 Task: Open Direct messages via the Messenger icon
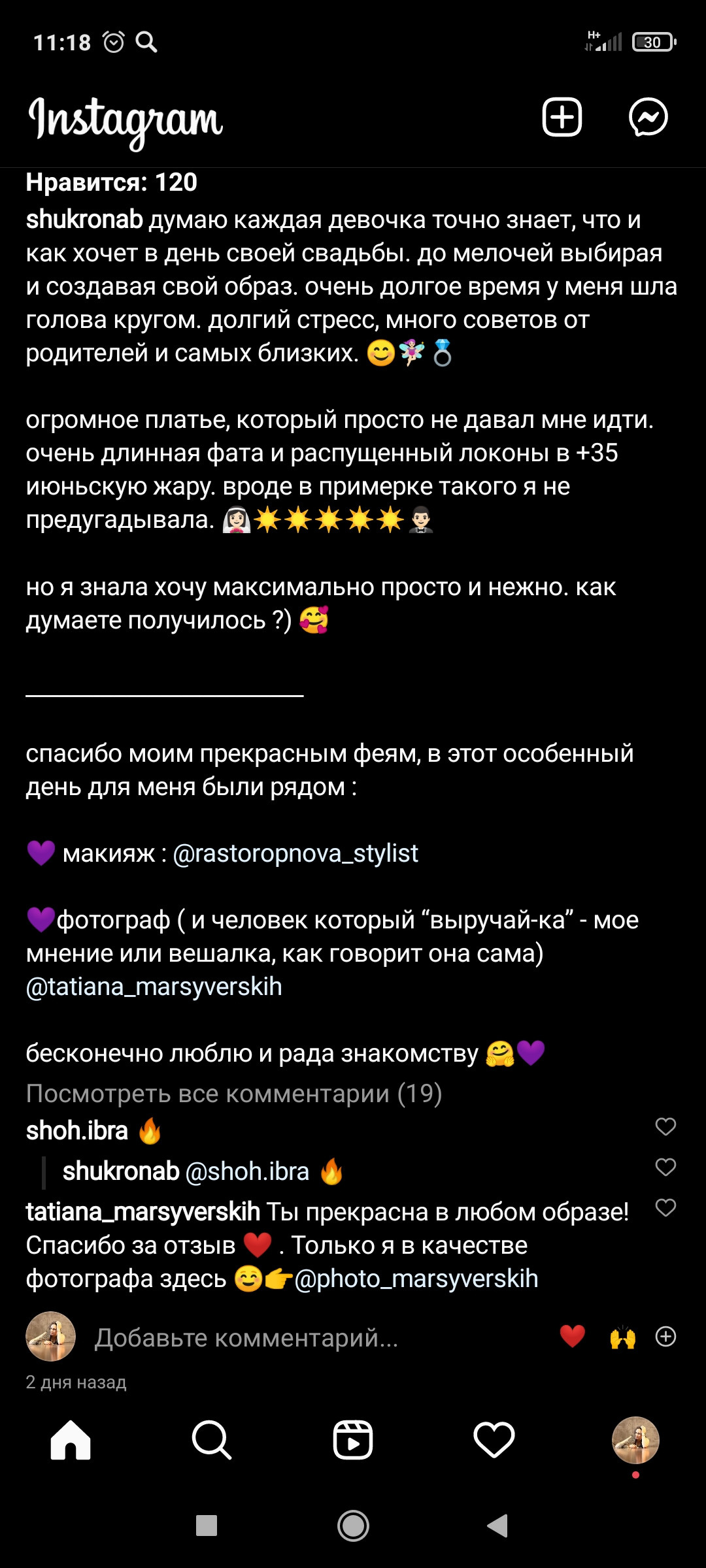[649, 118]
